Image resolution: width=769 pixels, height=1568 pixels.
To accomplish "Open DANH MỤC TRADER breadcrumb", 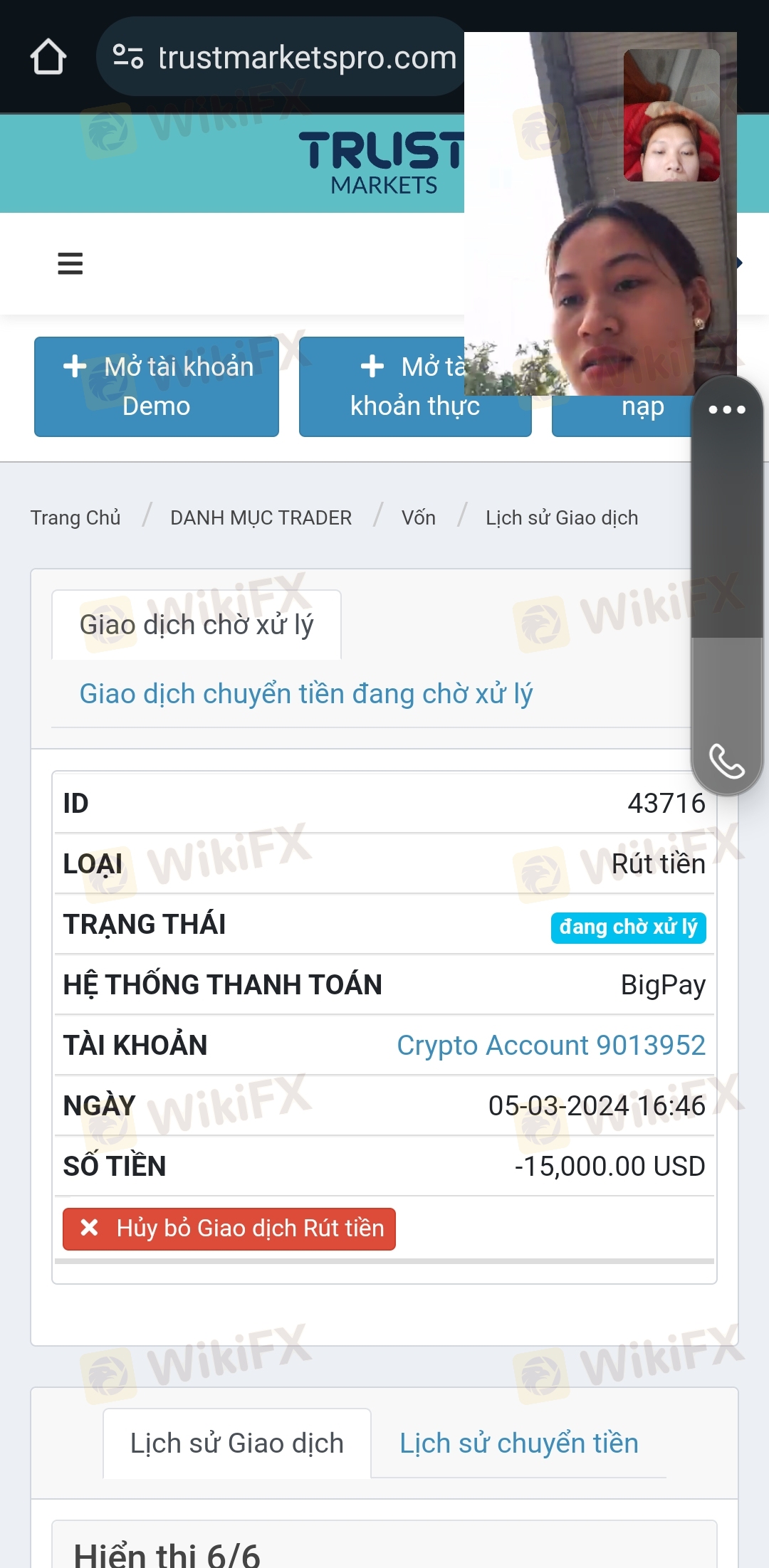I will tap(261, 517).
